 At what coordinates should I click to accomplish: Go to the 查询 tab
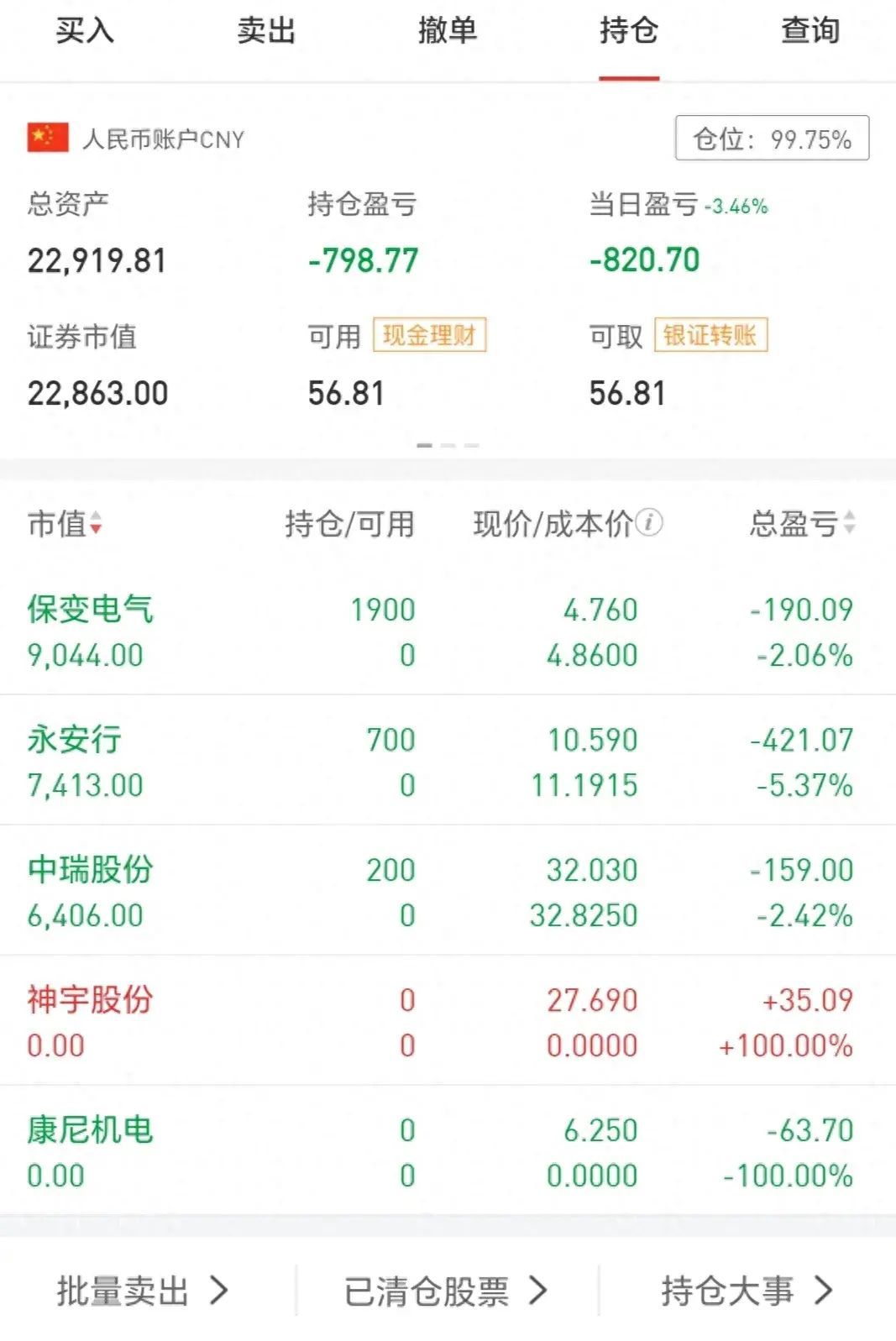click(x=810, y=32)
